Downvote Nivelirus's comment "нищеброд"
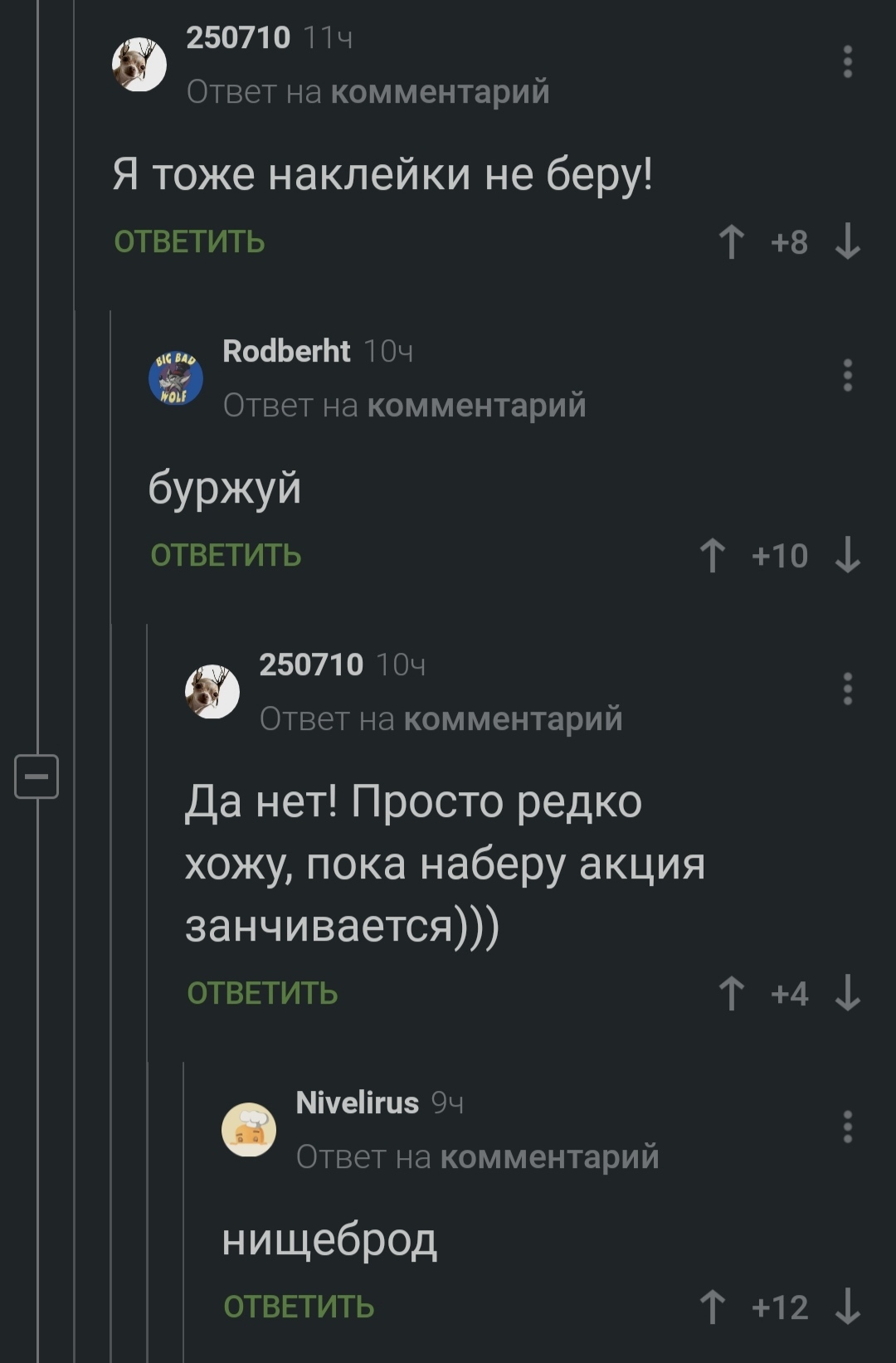The image size is (896, 1363). (x=847, y=1307)
